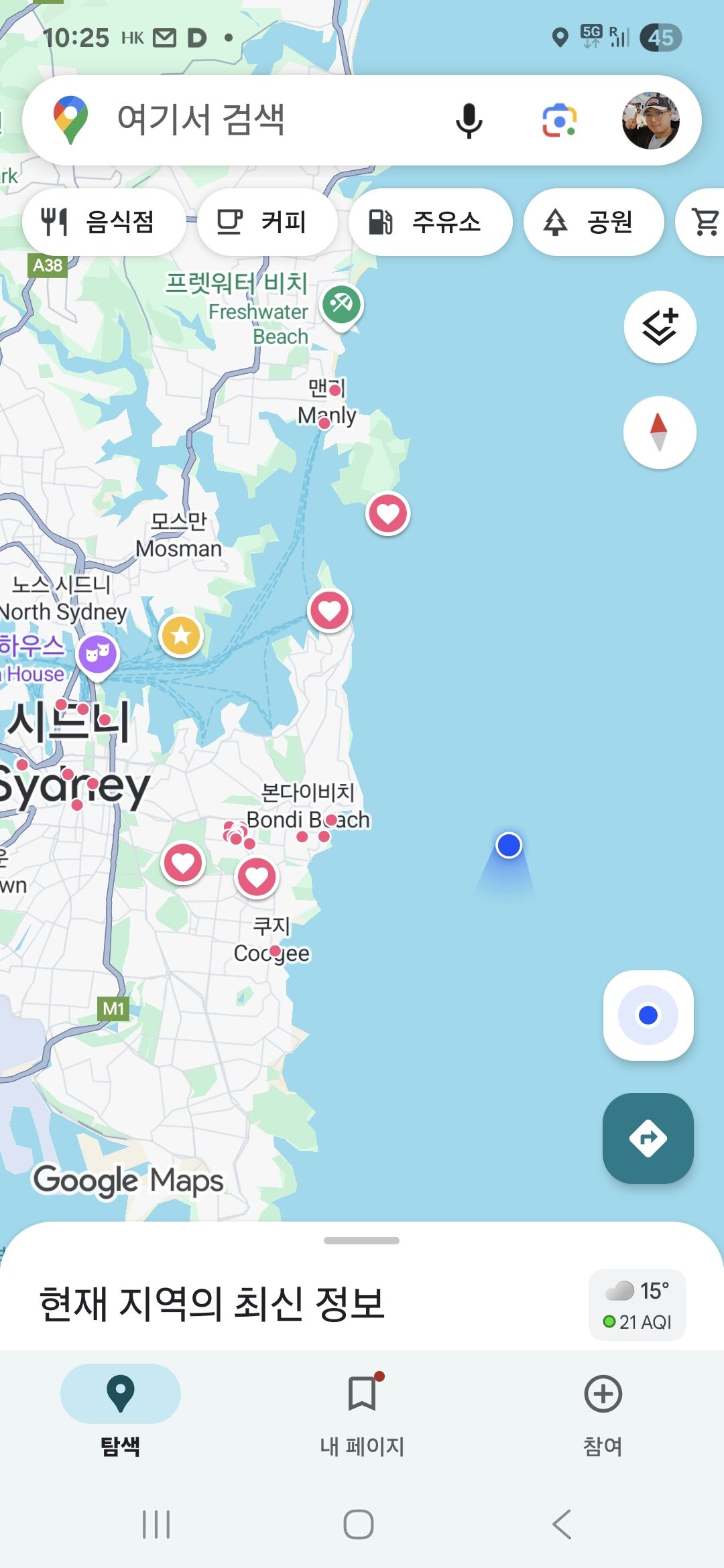Tap the compass to reset north

pos(660,432)
